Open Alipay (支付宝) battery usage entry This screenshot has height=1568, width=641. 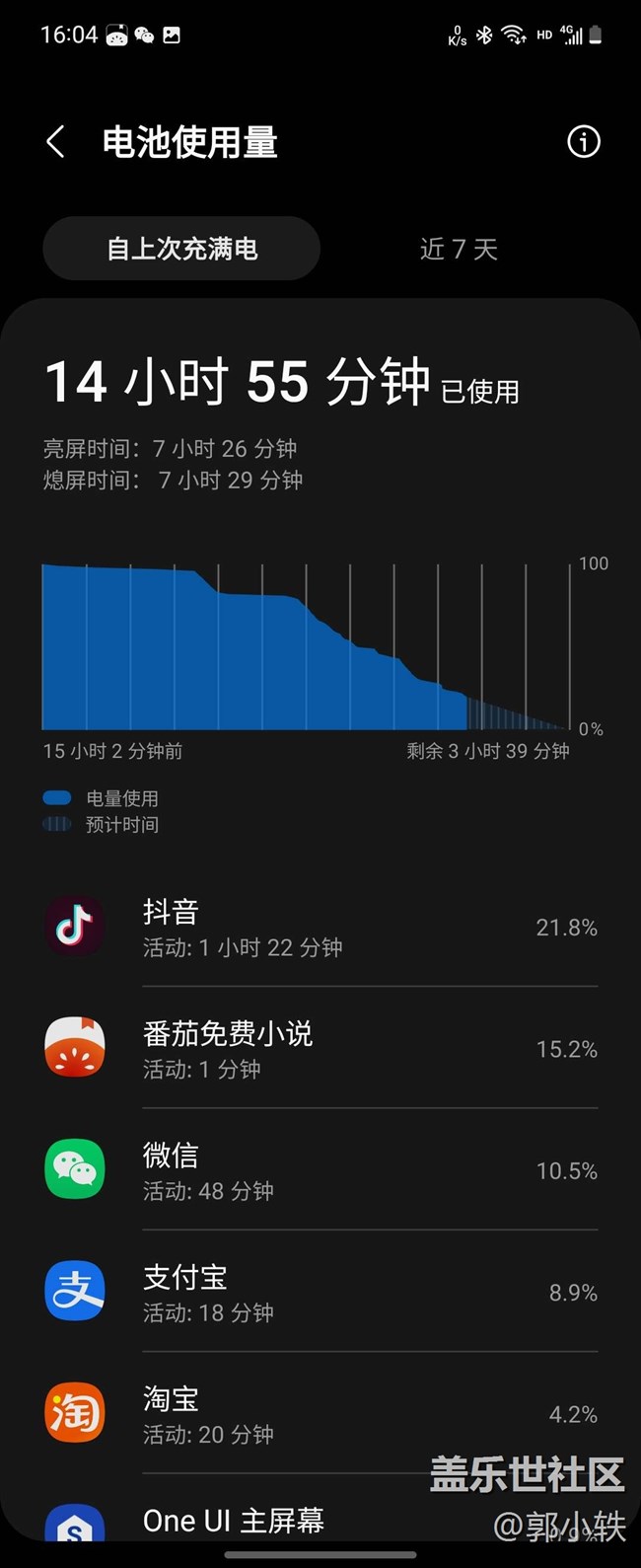[320, 1293]
